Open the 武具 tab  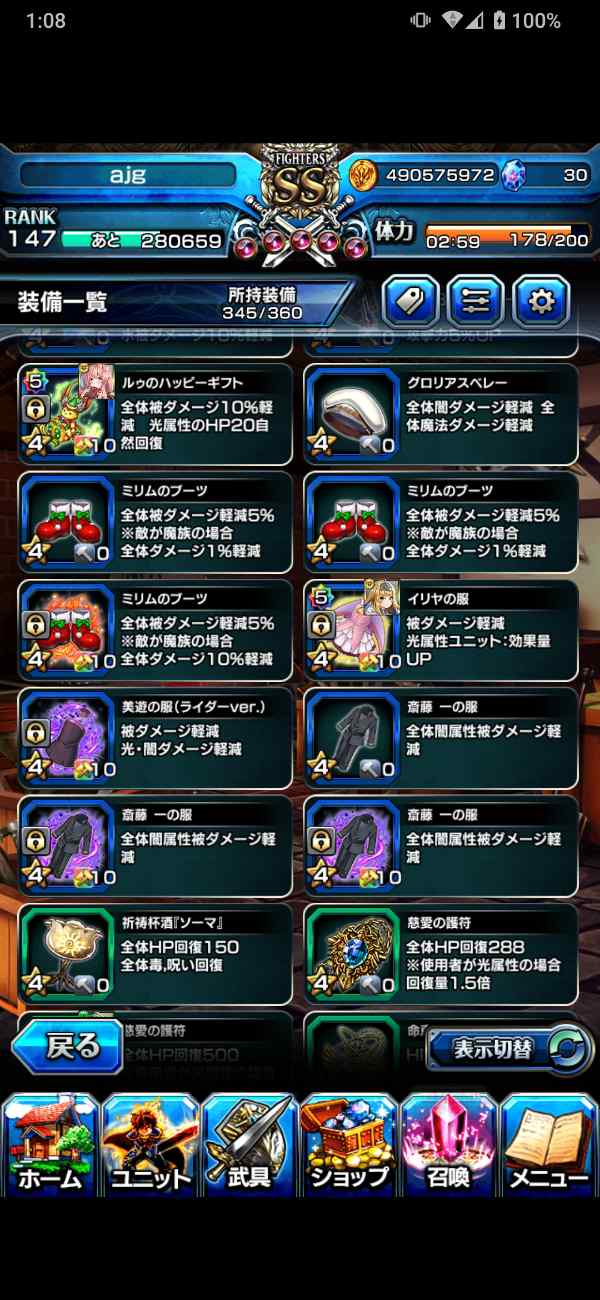[x=250, y=1143]
